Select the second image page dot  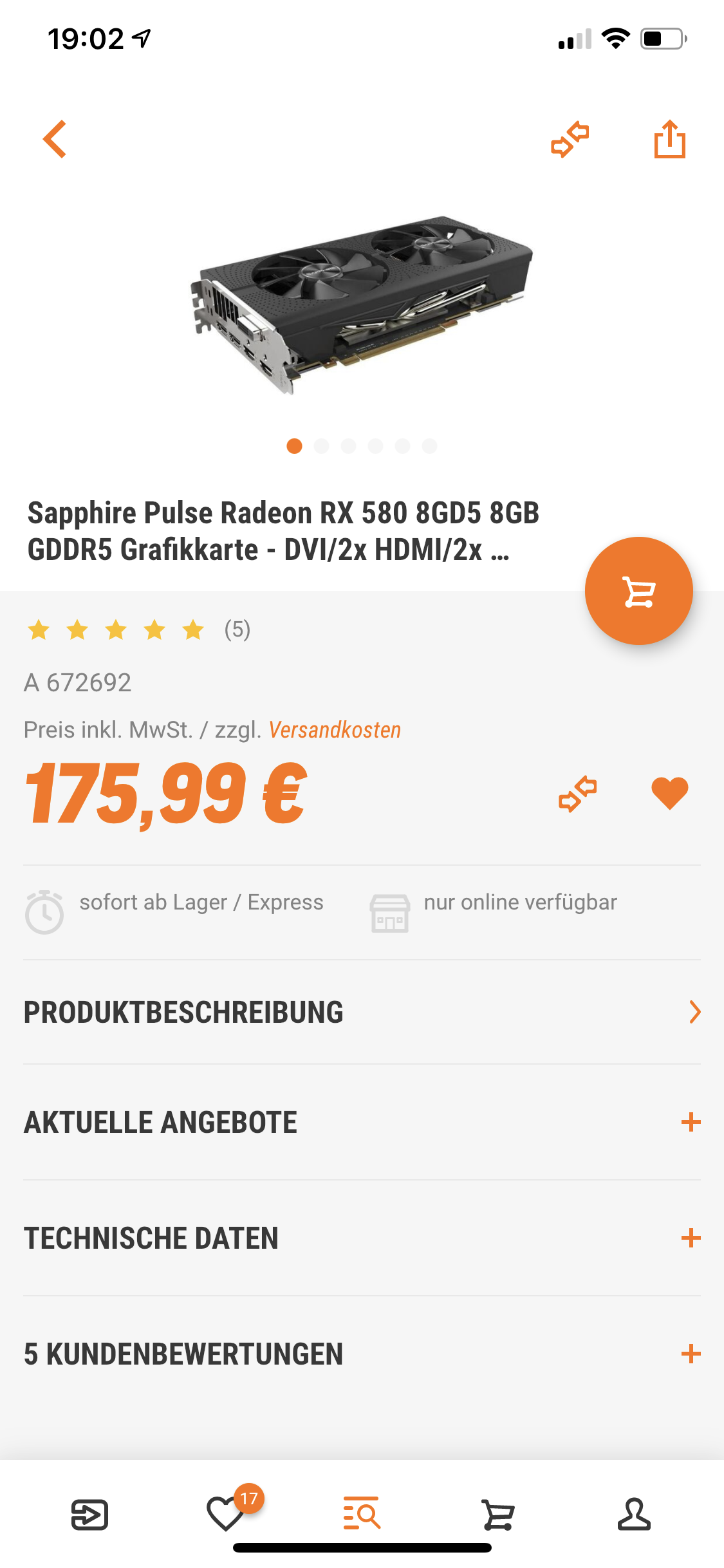pyautogui.click(x=322, y=446)
